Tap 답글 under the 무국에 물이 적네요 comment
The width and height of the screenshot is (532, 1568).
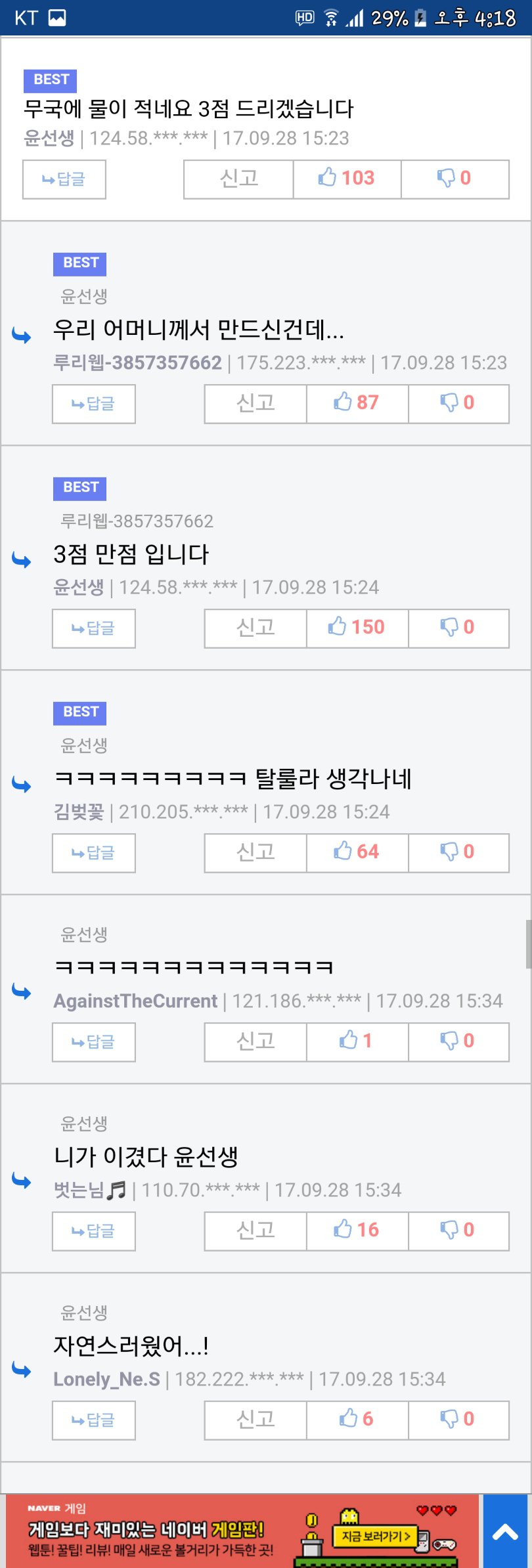point(64,179)
